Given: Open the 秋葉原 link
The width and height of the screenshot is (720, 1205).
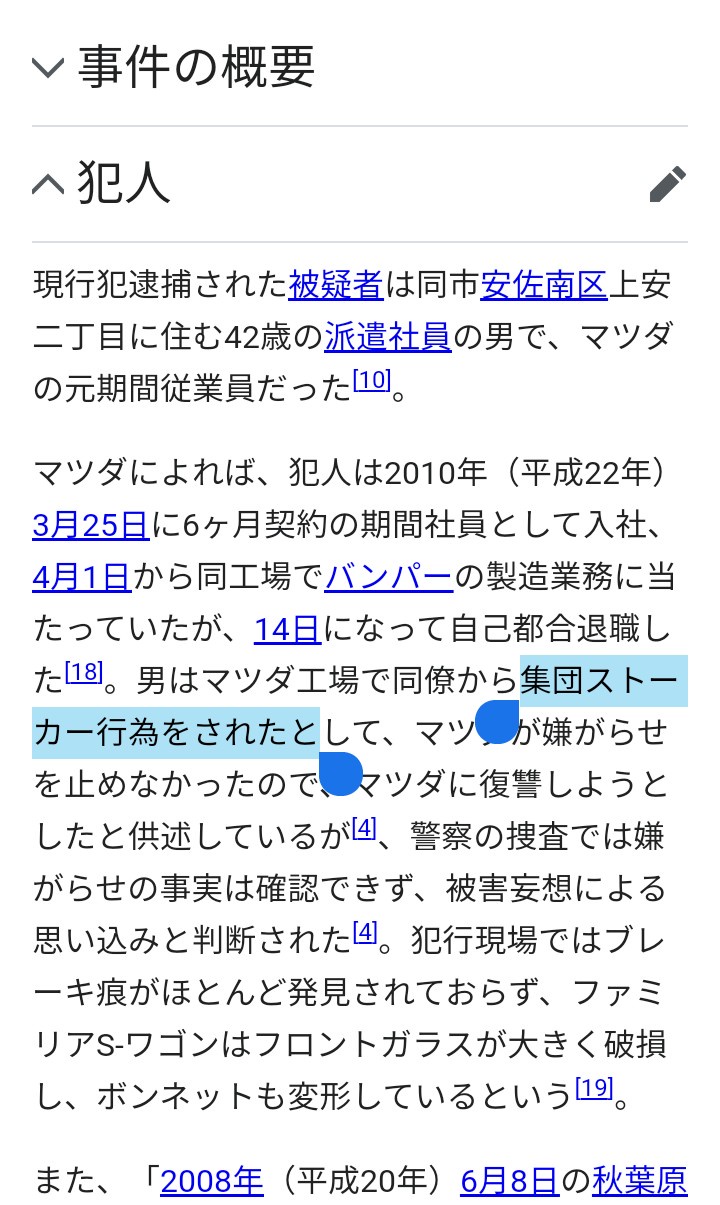Looking at the screenshot, I should click(x=640, y=1182).
